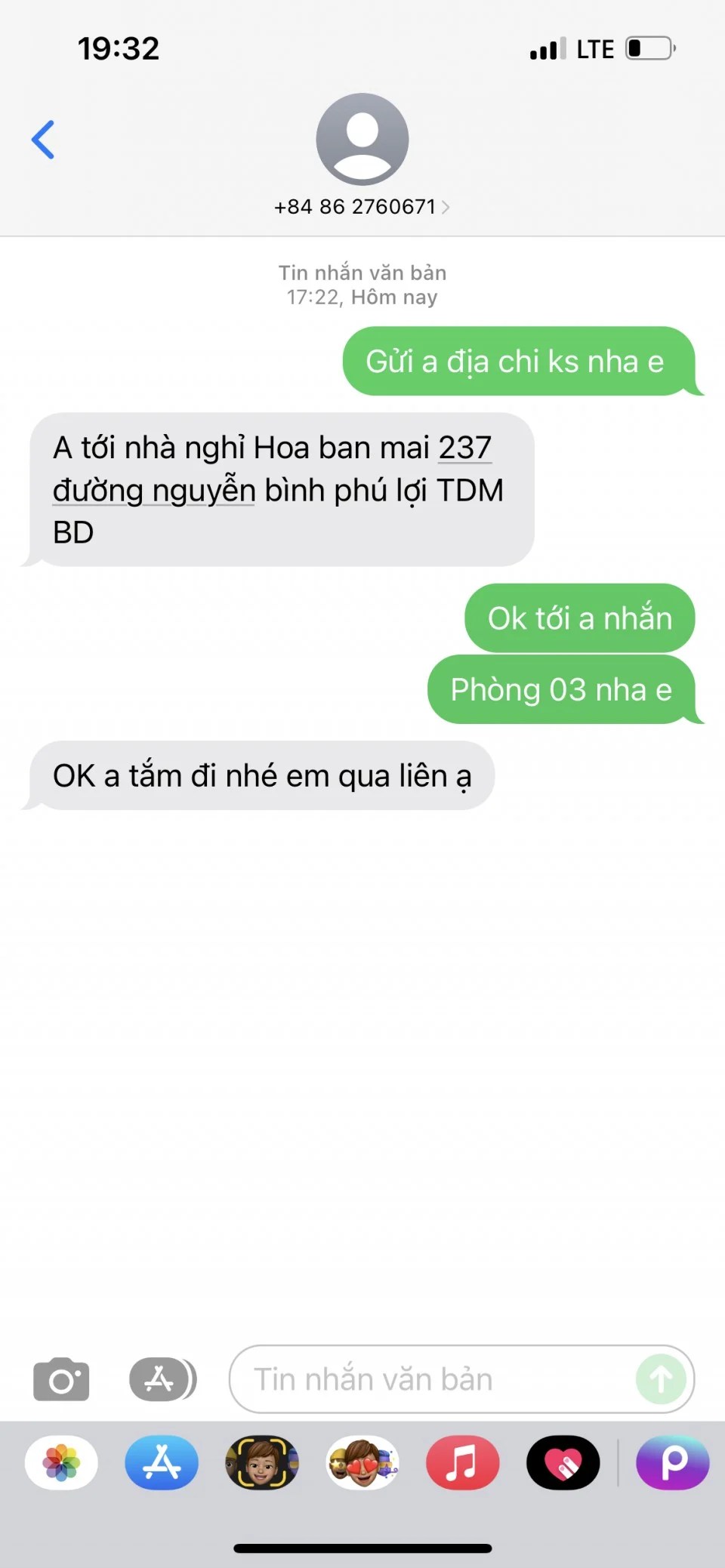Image resolution: width=725 pixels, height=1568 pixels.
Task: Open the Digital Touch heart app
Action: [563, 1462]
